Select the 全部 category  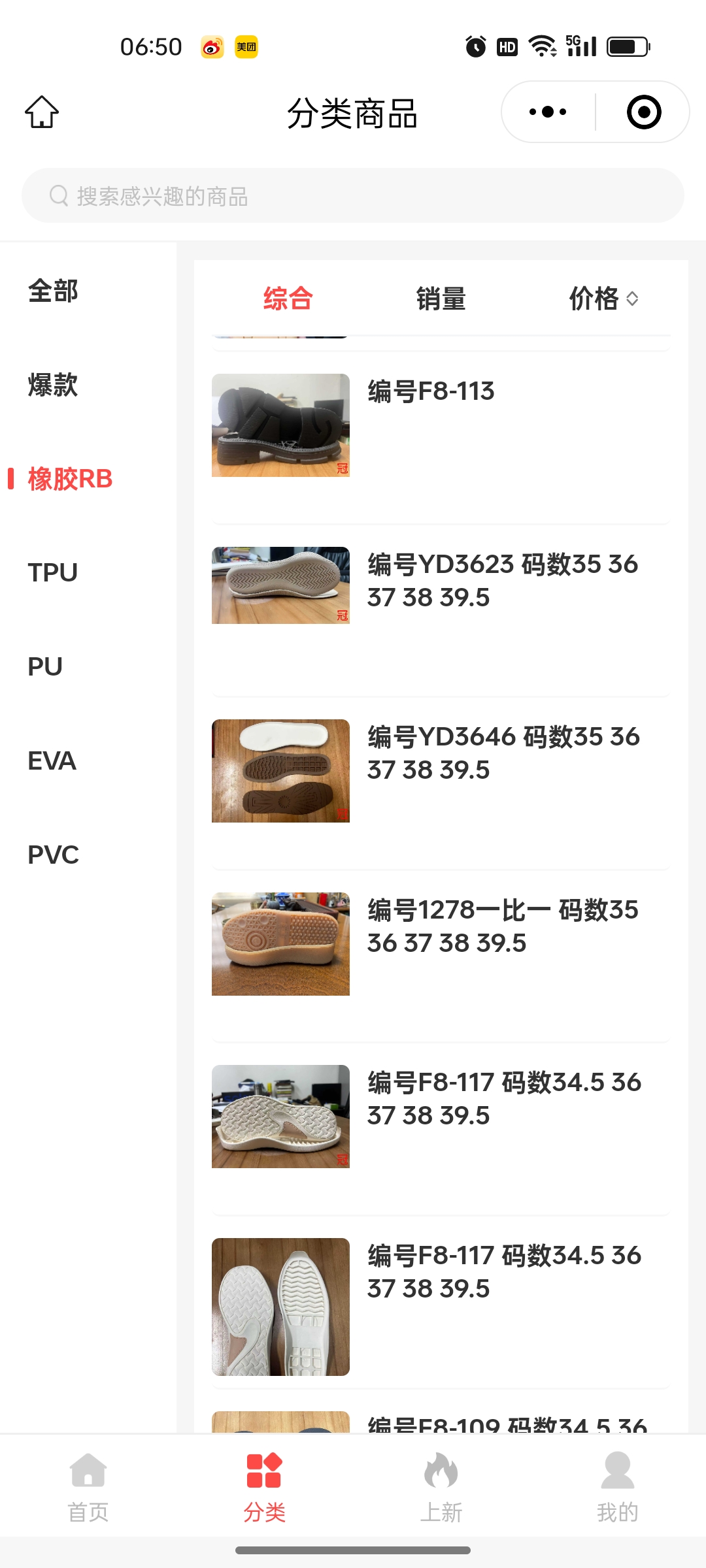(x=53, y=291)
